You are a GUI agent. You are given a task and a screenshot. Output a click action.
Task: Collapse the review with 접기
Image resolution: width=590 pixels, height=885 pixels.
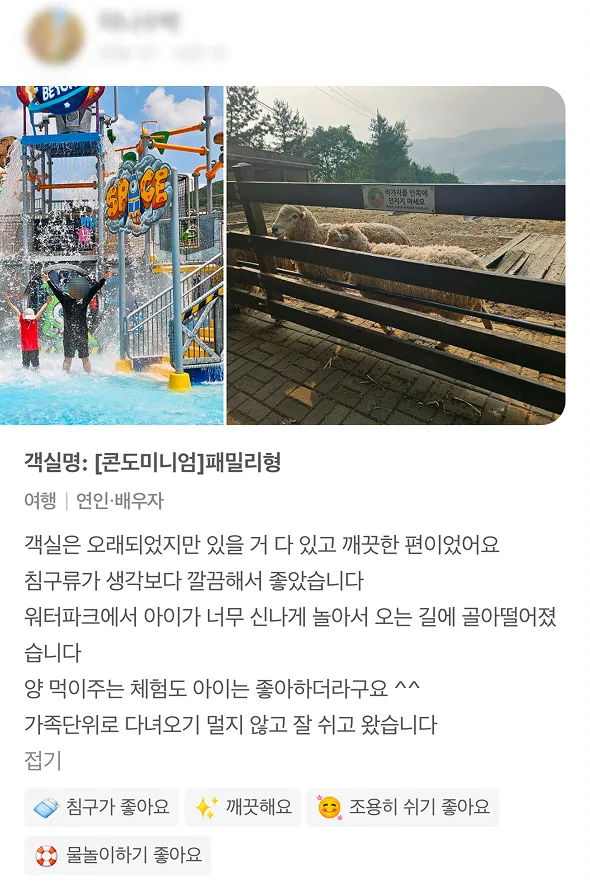tap(42, 760)
